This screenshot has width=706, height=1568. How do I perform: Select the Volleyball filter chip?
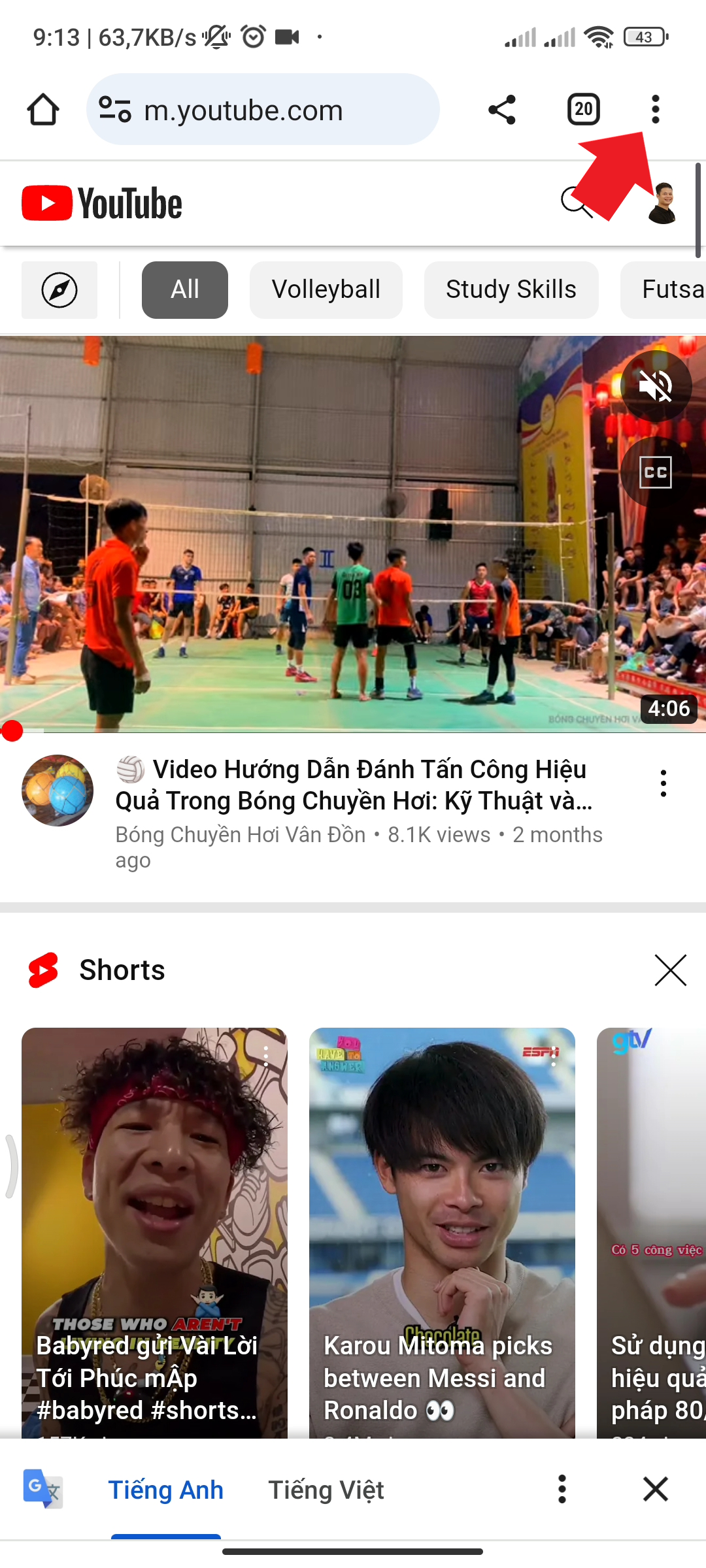click(x=326, y=290)
